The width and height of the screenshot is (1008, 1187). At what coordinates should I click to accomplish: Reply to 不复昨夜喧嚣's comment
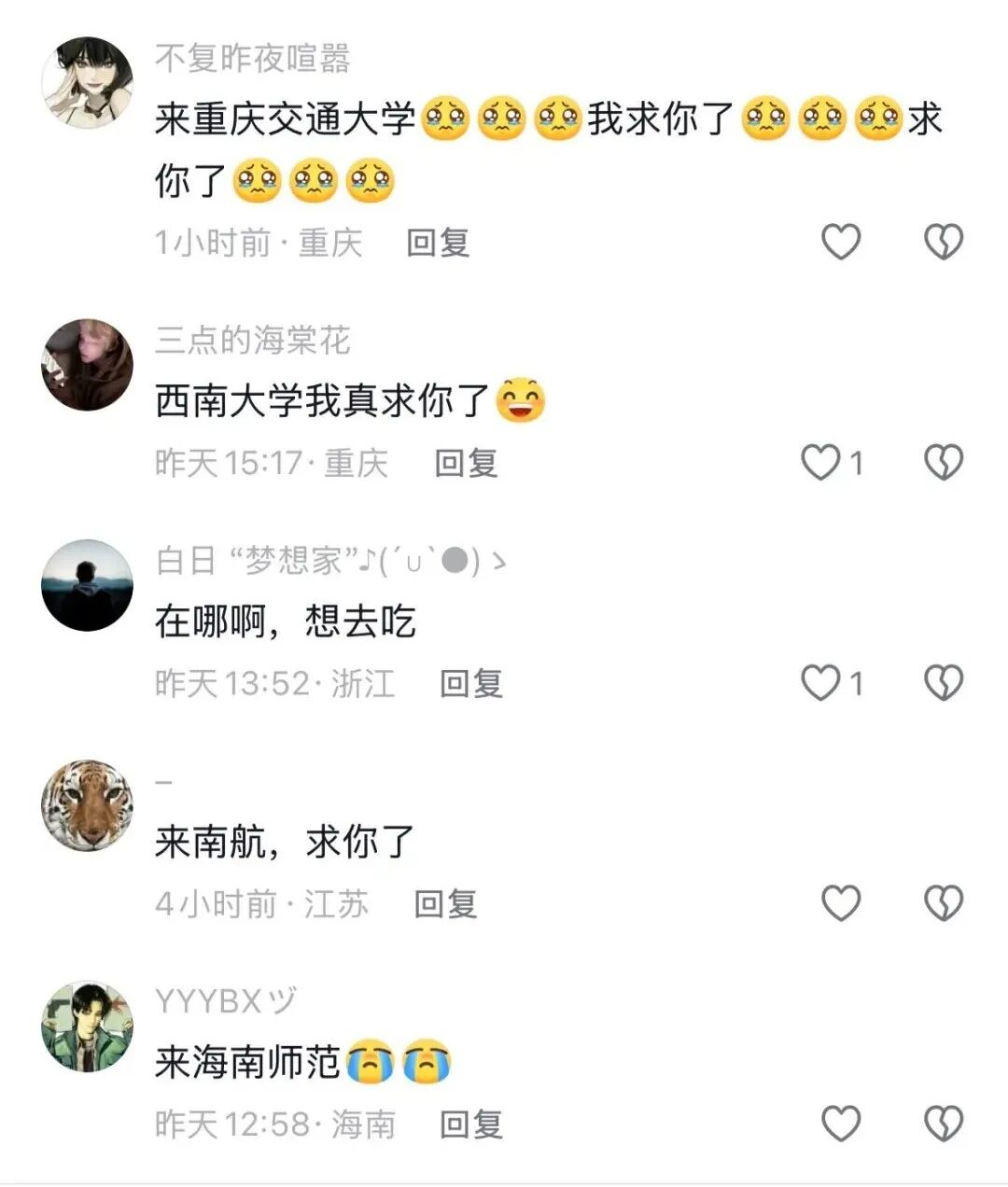(x=438, y=243)
